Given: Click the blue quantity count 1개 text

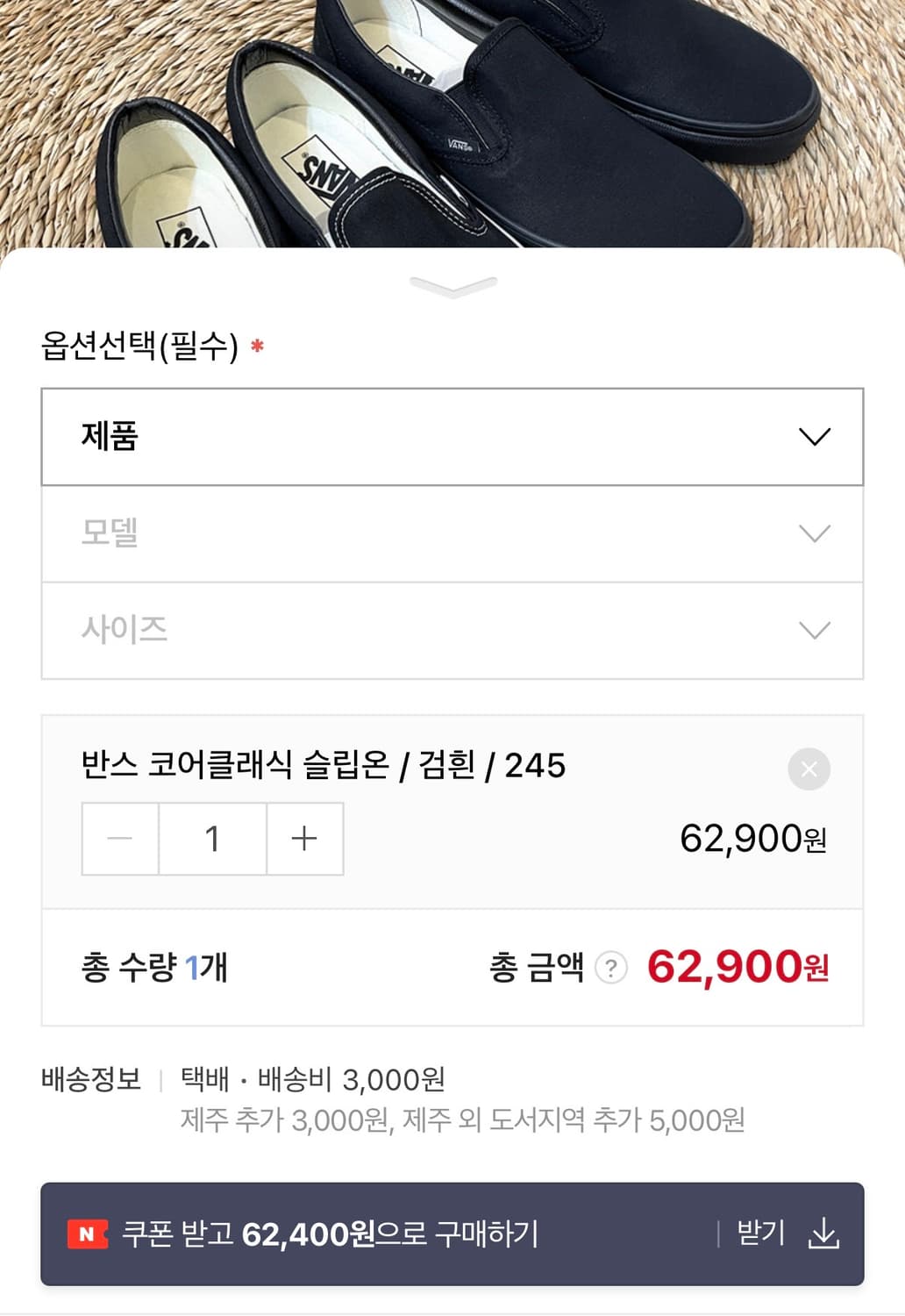Looking at the screenshot, I should click(x=202, y=970).
